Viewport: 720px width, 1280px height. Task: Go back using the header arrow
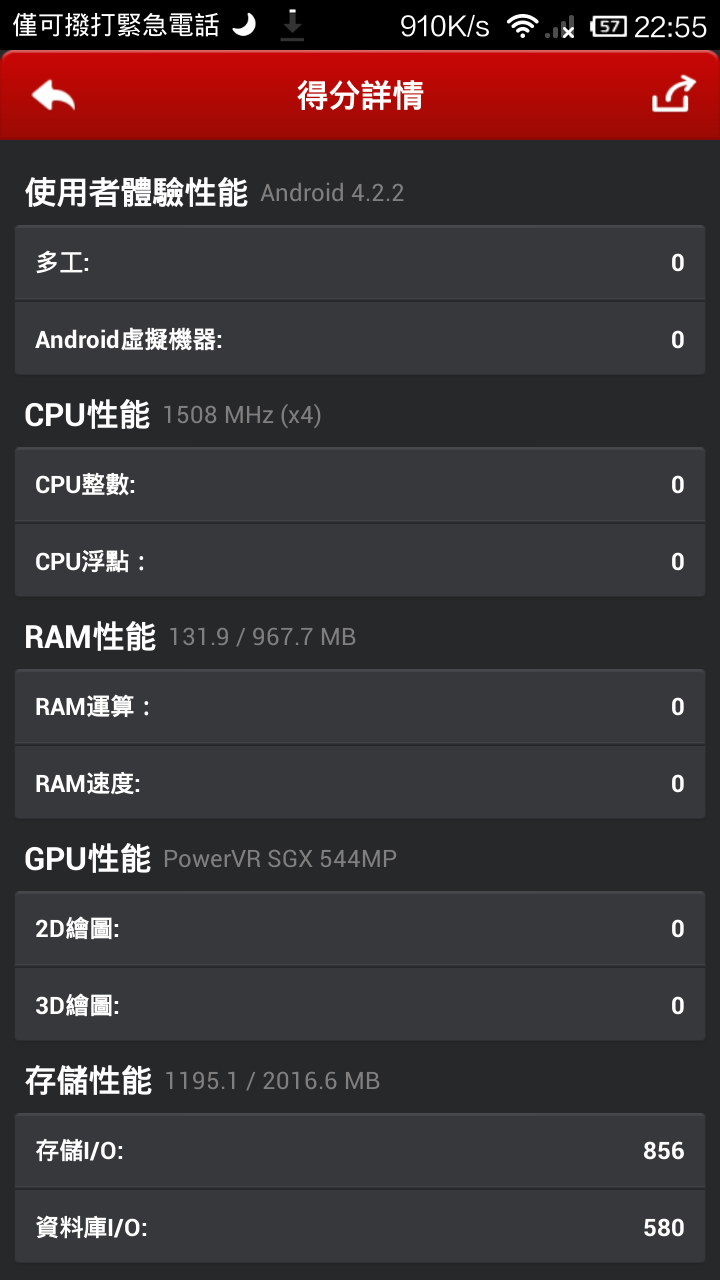click(x=53, y=96)
